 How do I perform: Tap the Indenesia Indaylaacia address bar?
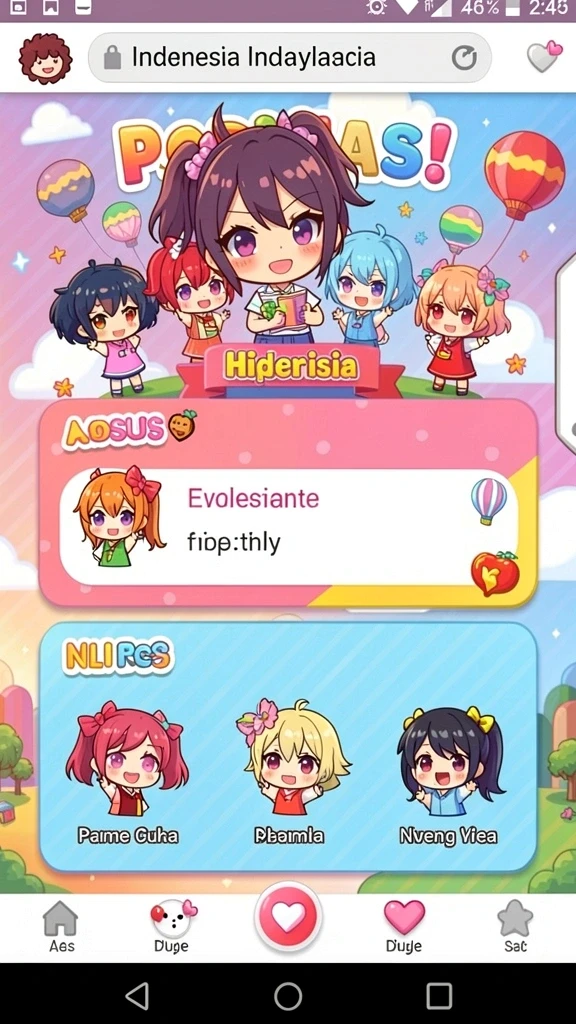289,57
